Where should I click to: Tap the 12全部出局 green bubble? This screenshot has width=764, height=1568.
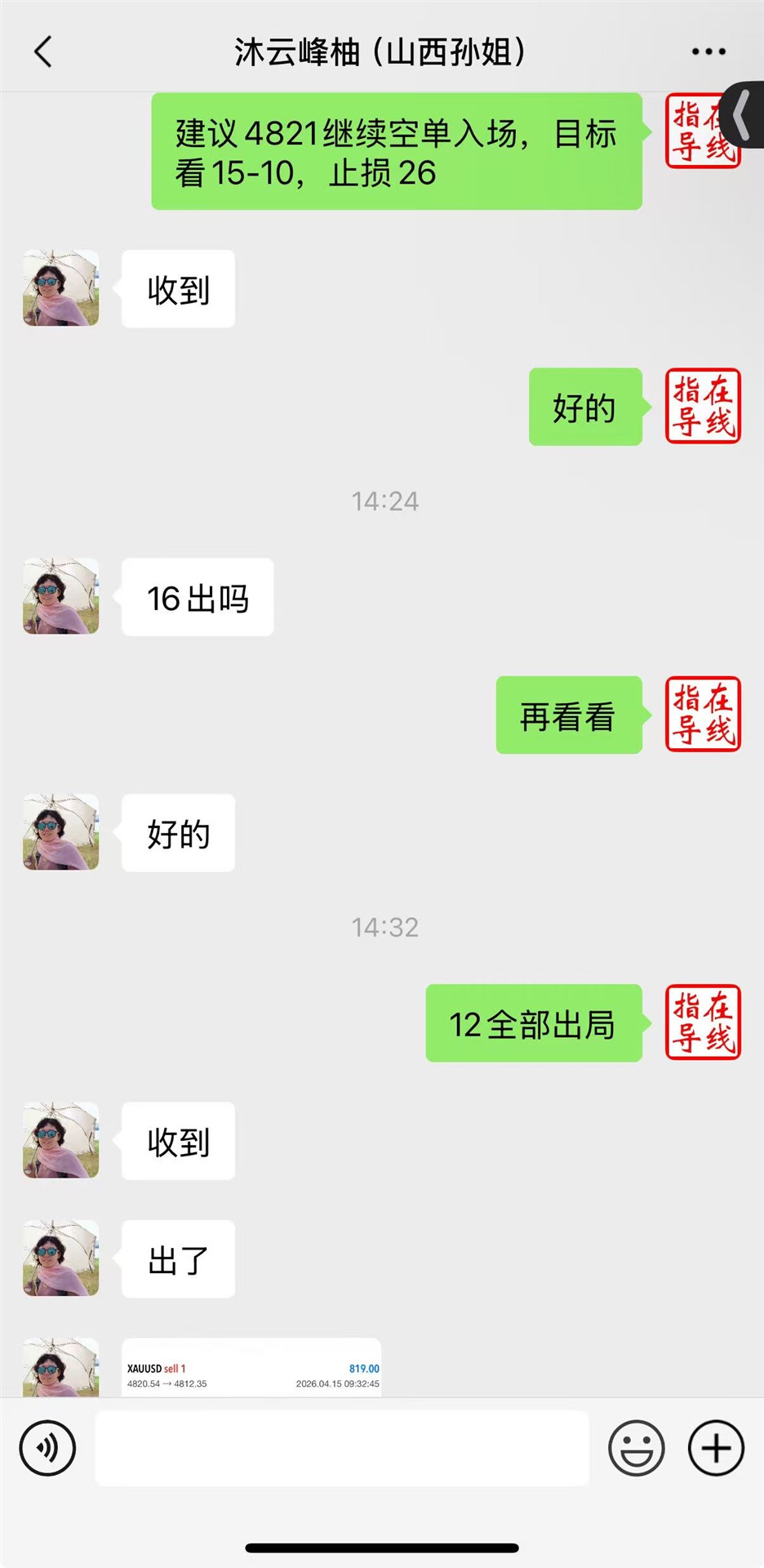pyautogui.click(x=533, y=1024)
